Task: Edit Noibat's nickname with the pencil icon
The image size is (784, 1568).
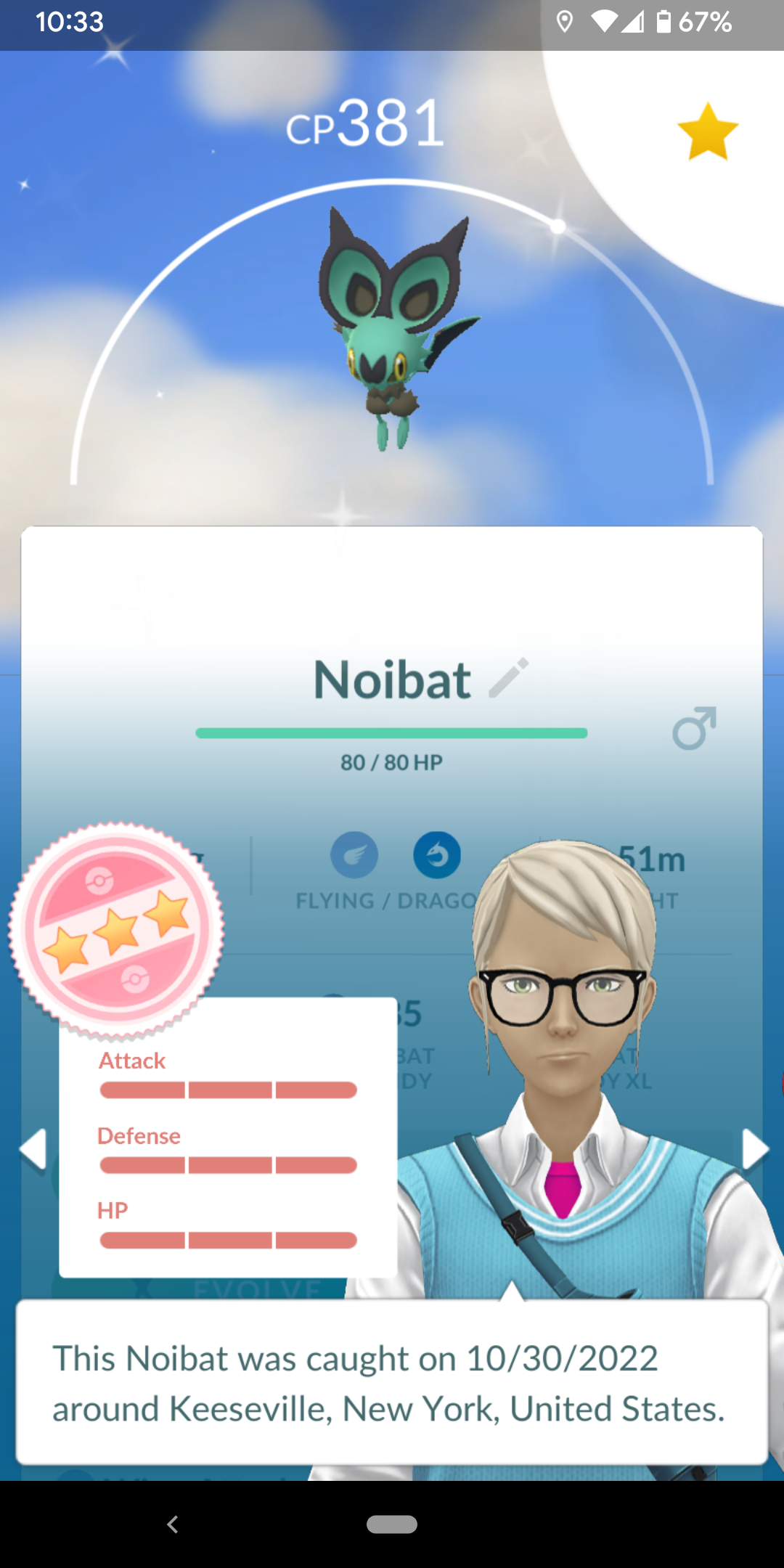Action: (508, 678)
